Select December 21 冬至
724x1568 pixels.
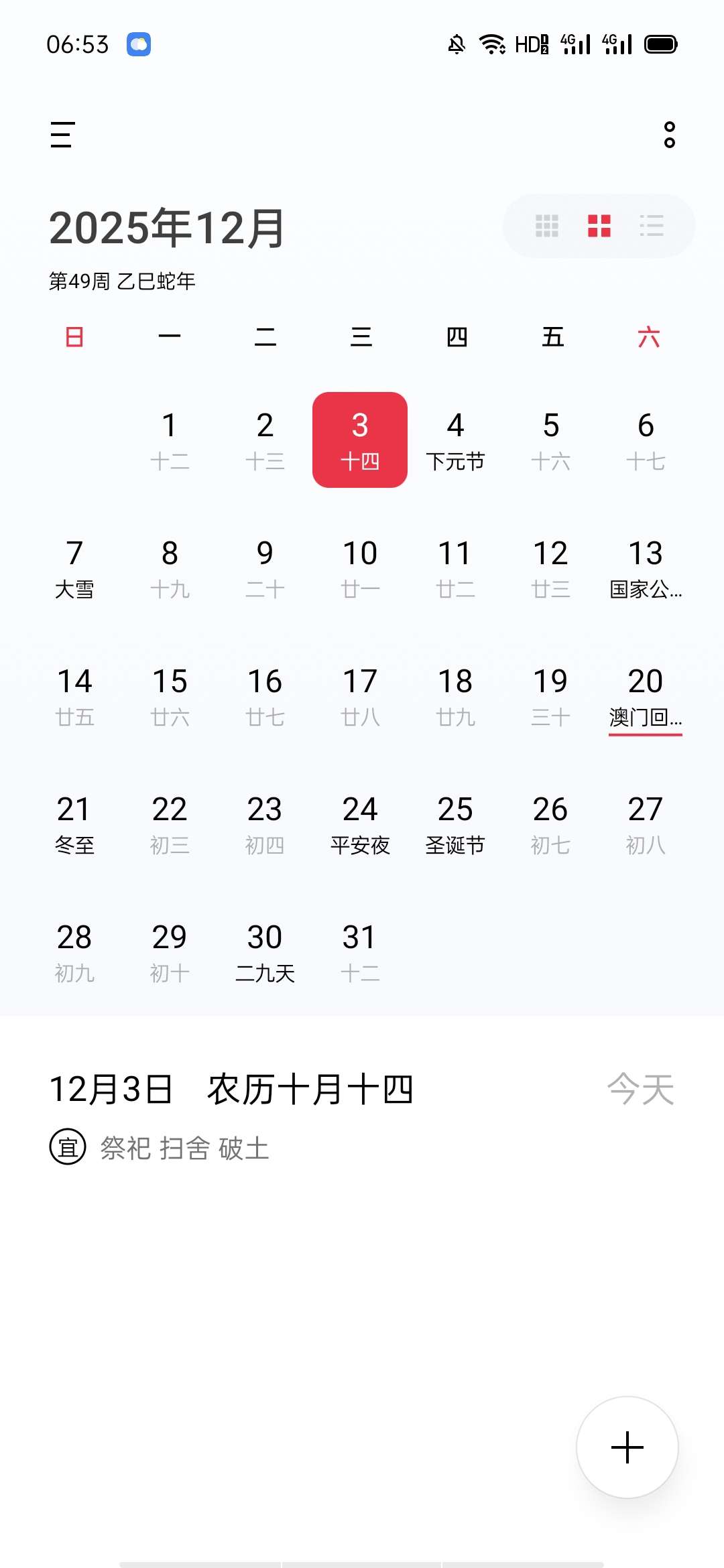coord(74,824)
